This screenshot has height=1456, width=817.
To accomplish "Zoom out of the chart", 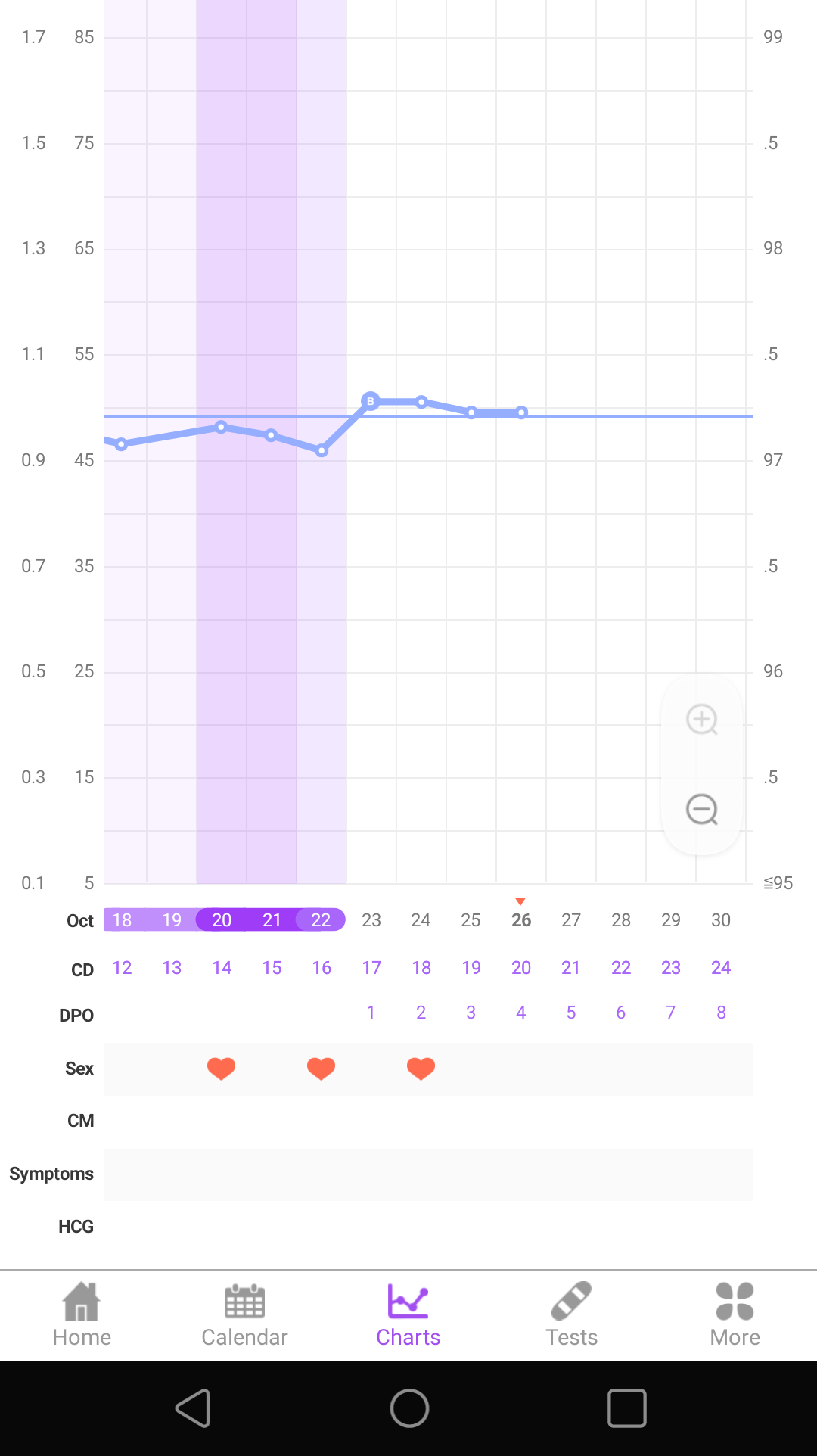I will 702,810.
